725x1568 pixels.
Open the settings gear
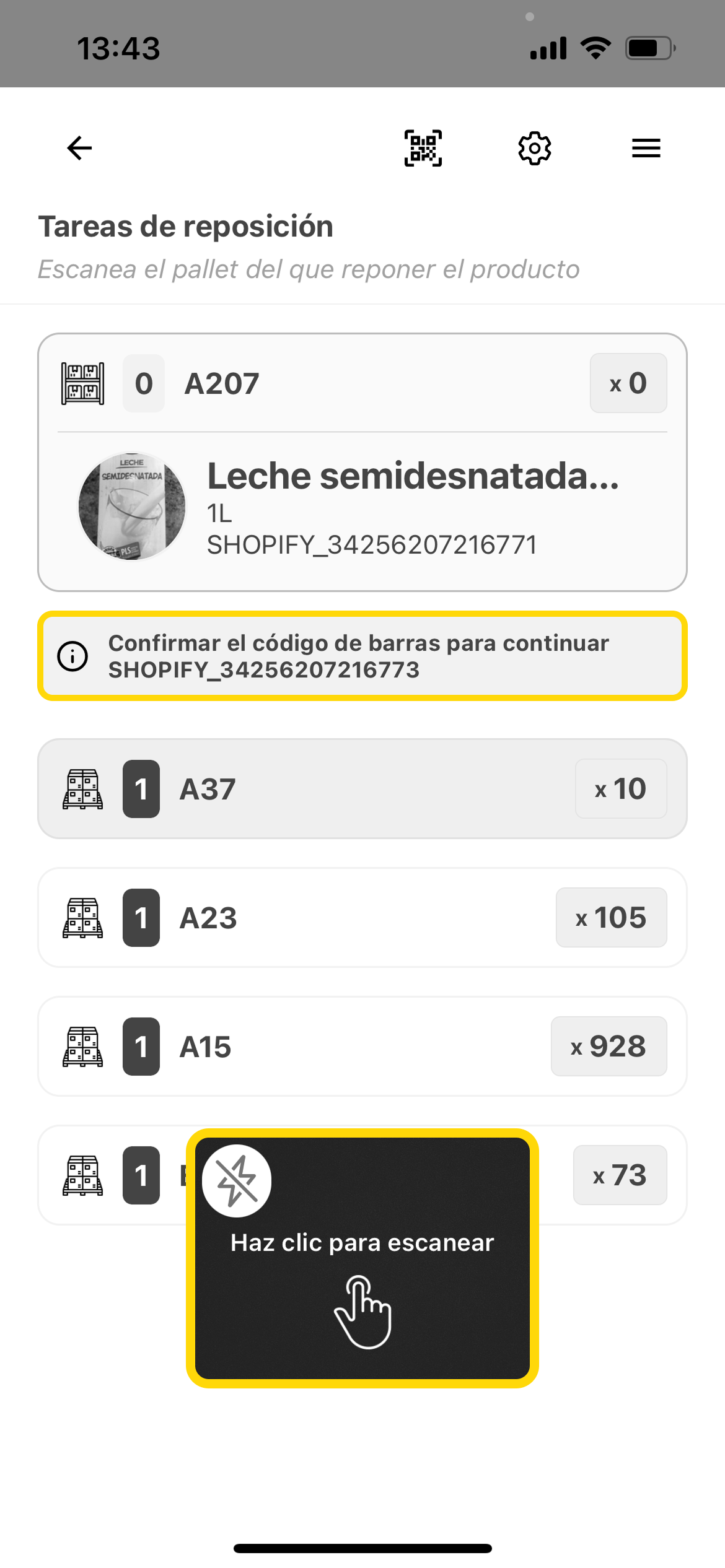tap(534, 148)
